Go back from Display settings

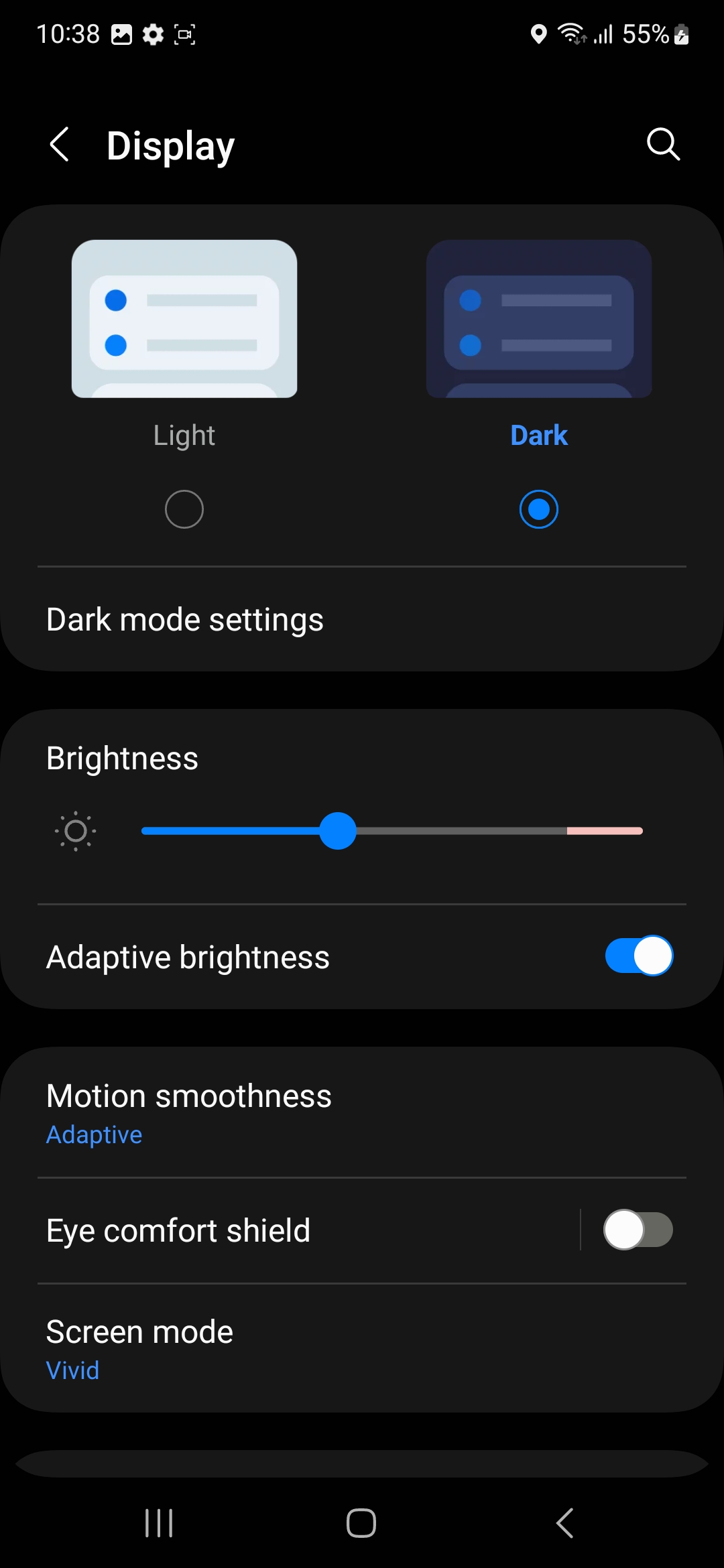tap(60, 145)
